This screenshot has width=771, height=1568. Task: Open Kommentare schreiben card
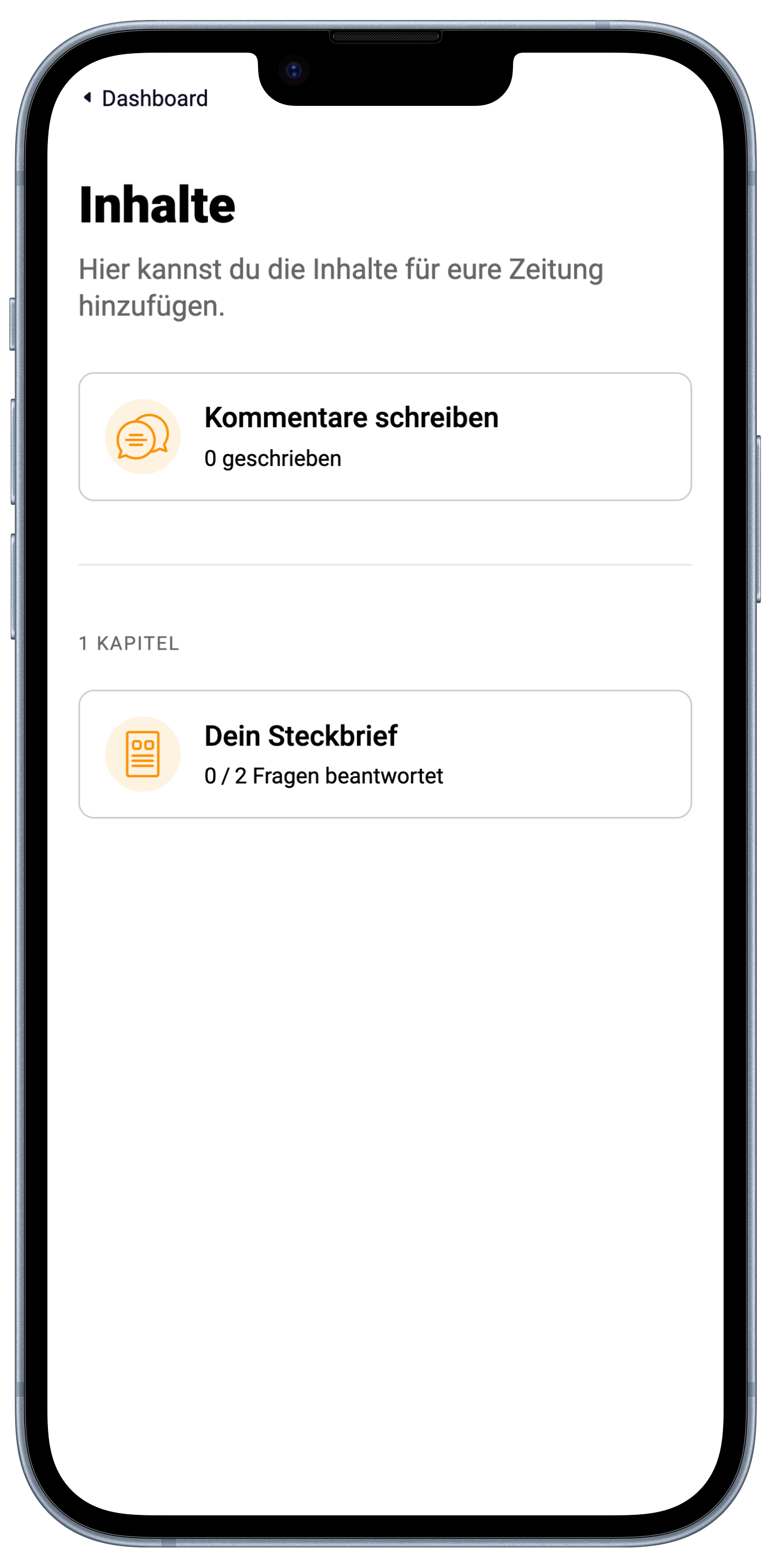384,436
